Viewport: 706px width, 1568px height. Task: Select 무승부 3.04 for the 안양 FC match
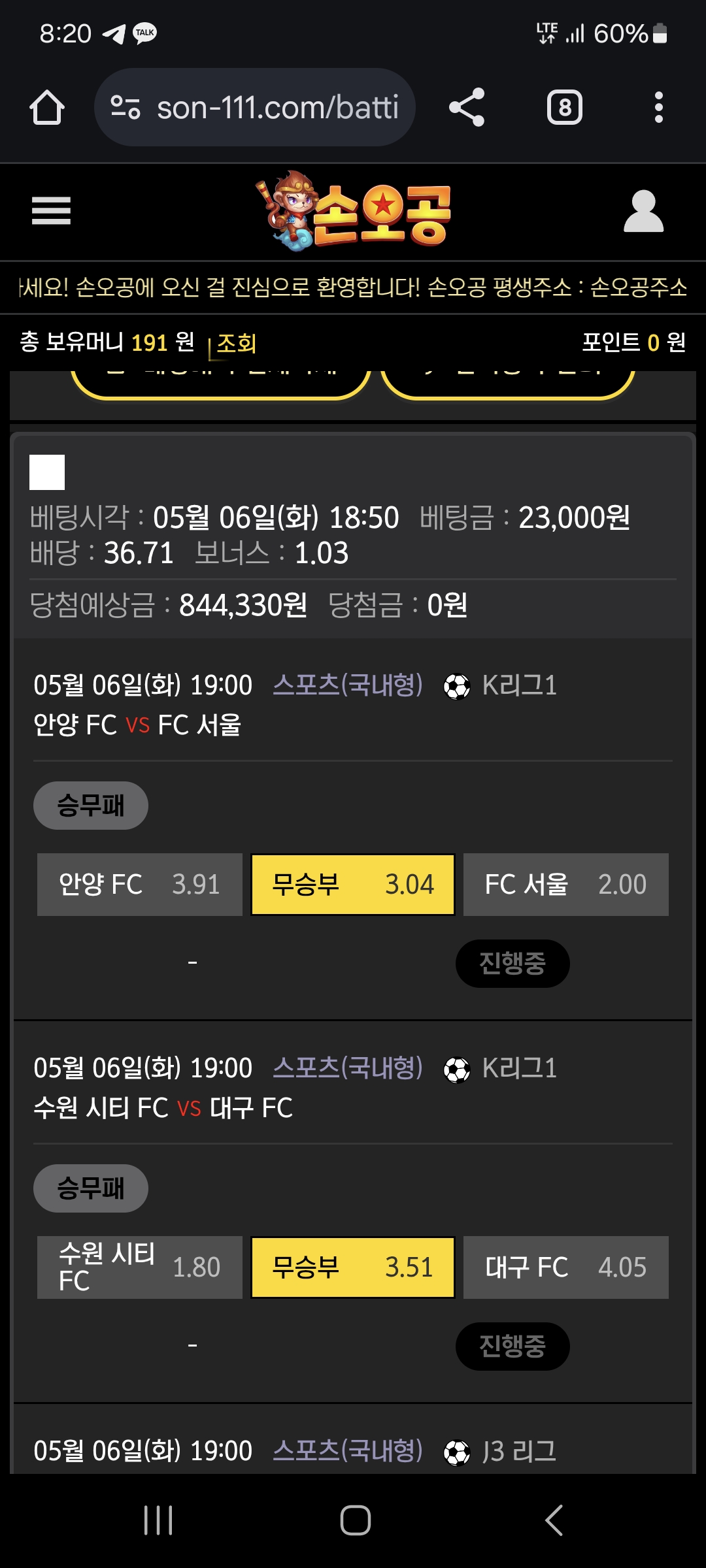click(x=353, y=885)
